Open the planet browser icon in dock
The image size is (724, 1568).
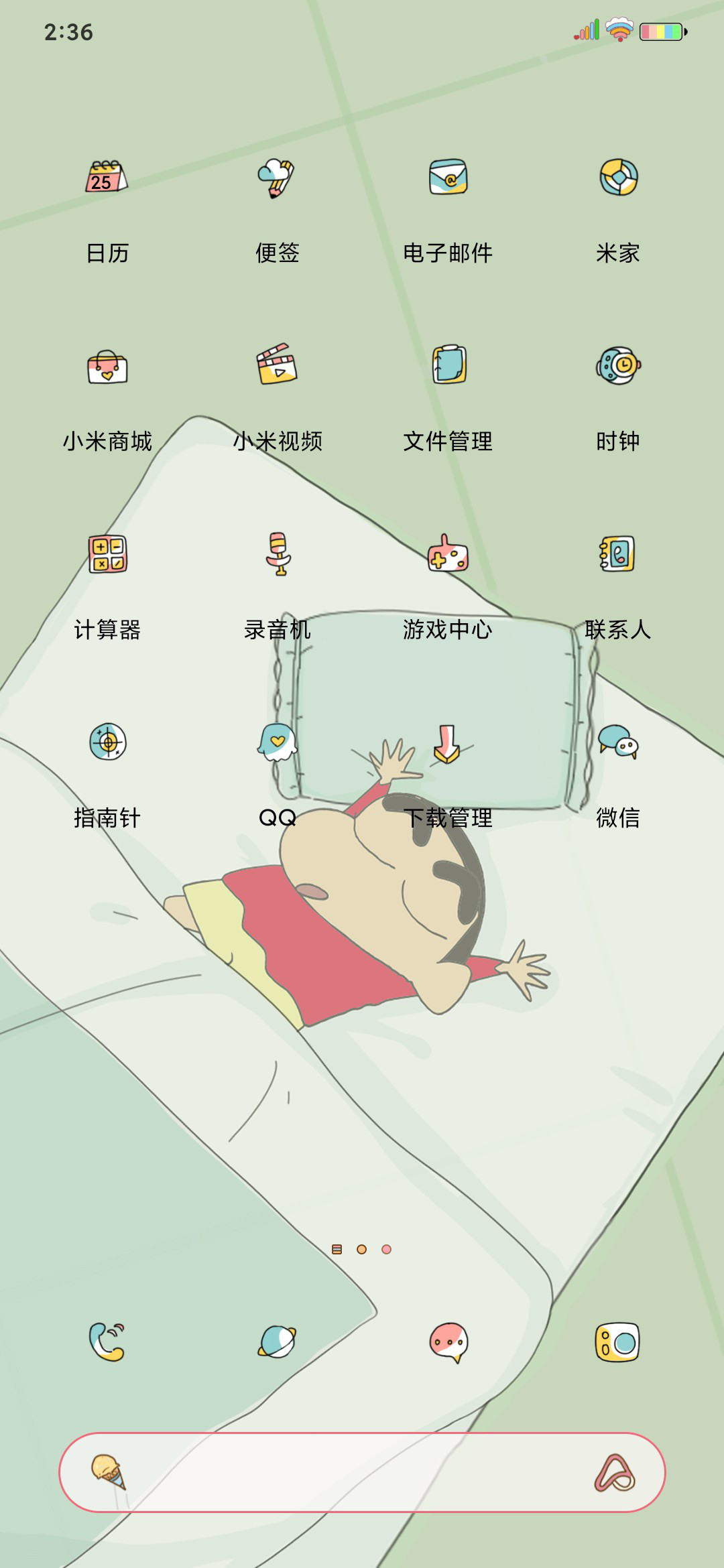coord(277,1342)
